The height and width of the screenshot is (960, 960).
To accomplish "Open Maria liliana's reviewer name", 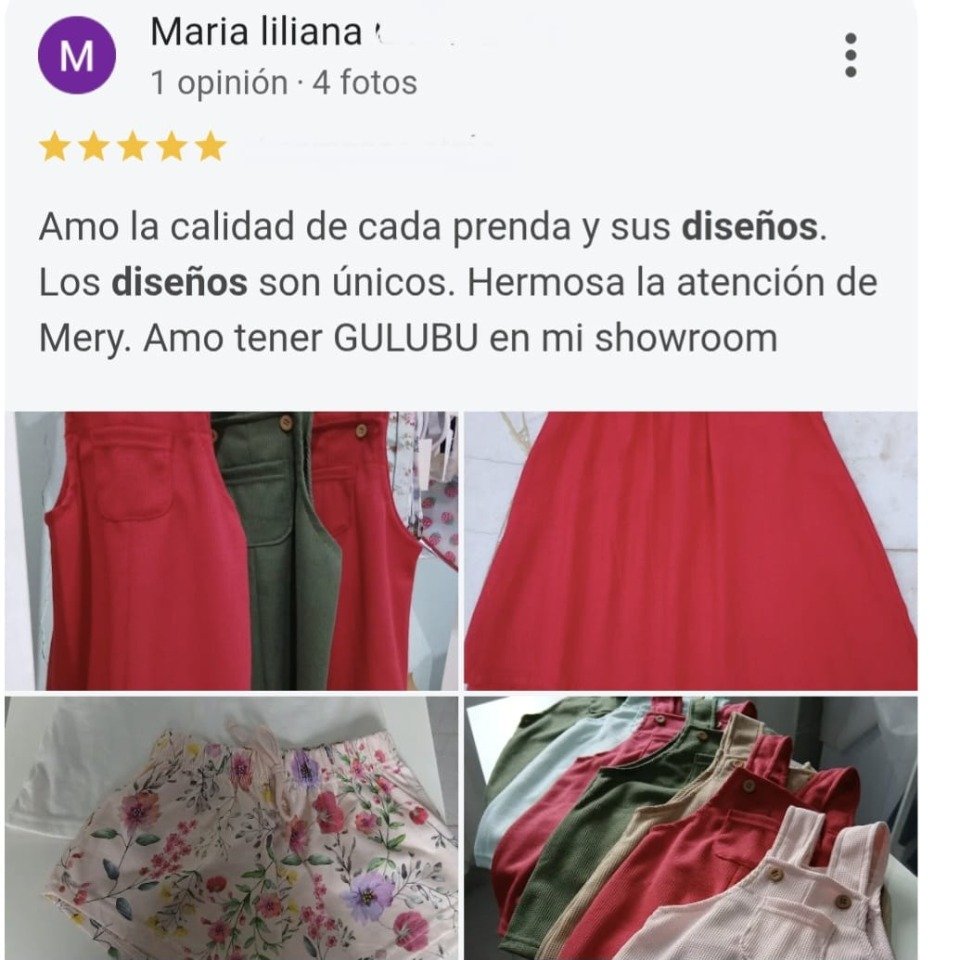I will (255, 32).
